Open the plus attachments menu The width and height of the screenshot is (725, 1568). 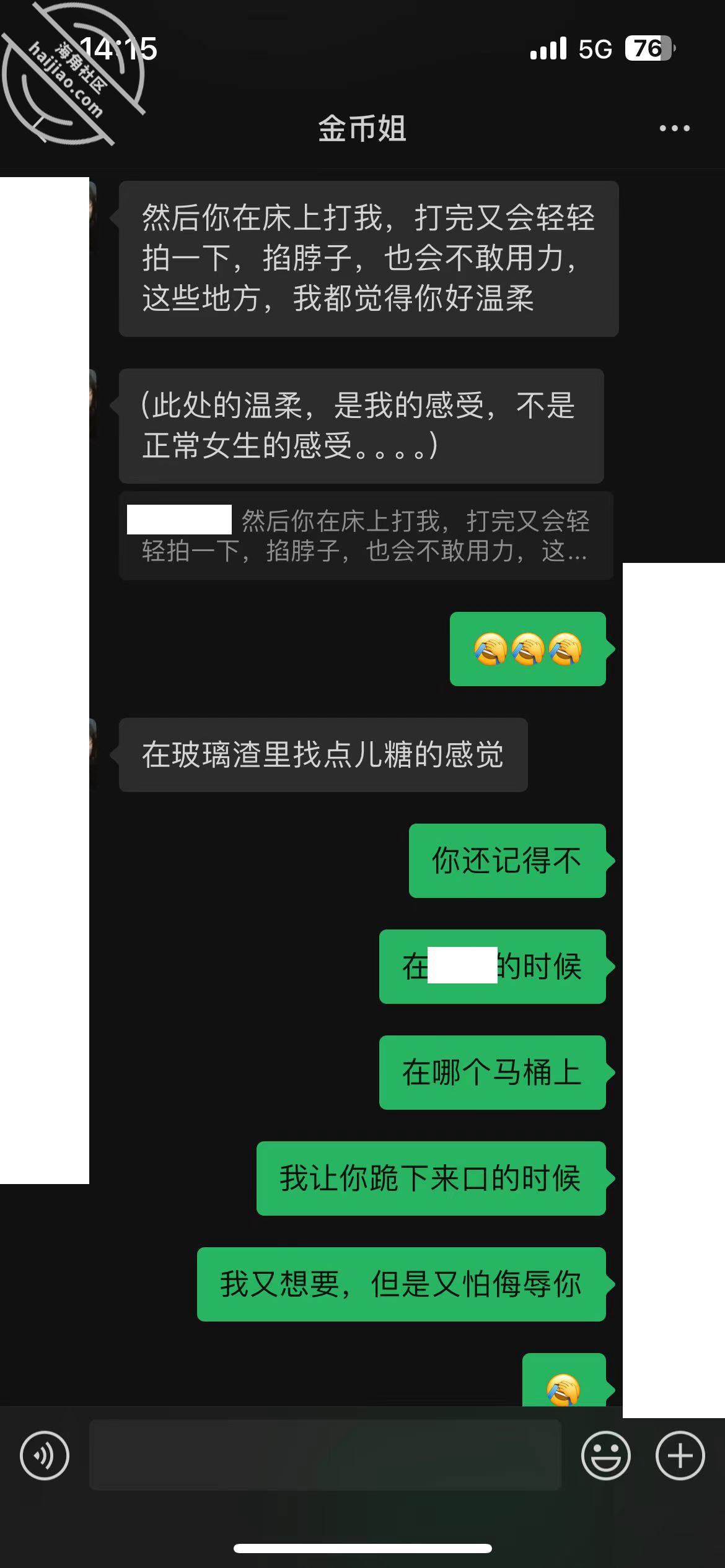(x=680, y=1455)
